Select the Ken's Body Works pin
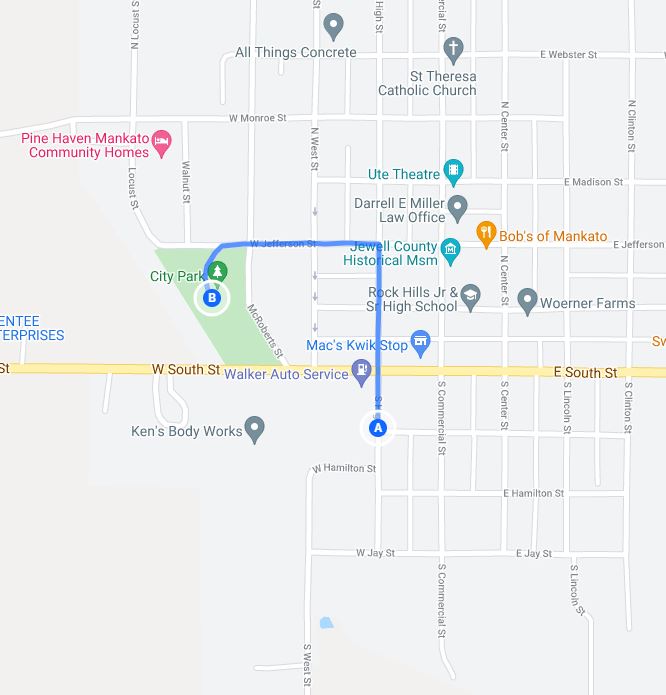 pyautogui.click(x=255, y=430)
